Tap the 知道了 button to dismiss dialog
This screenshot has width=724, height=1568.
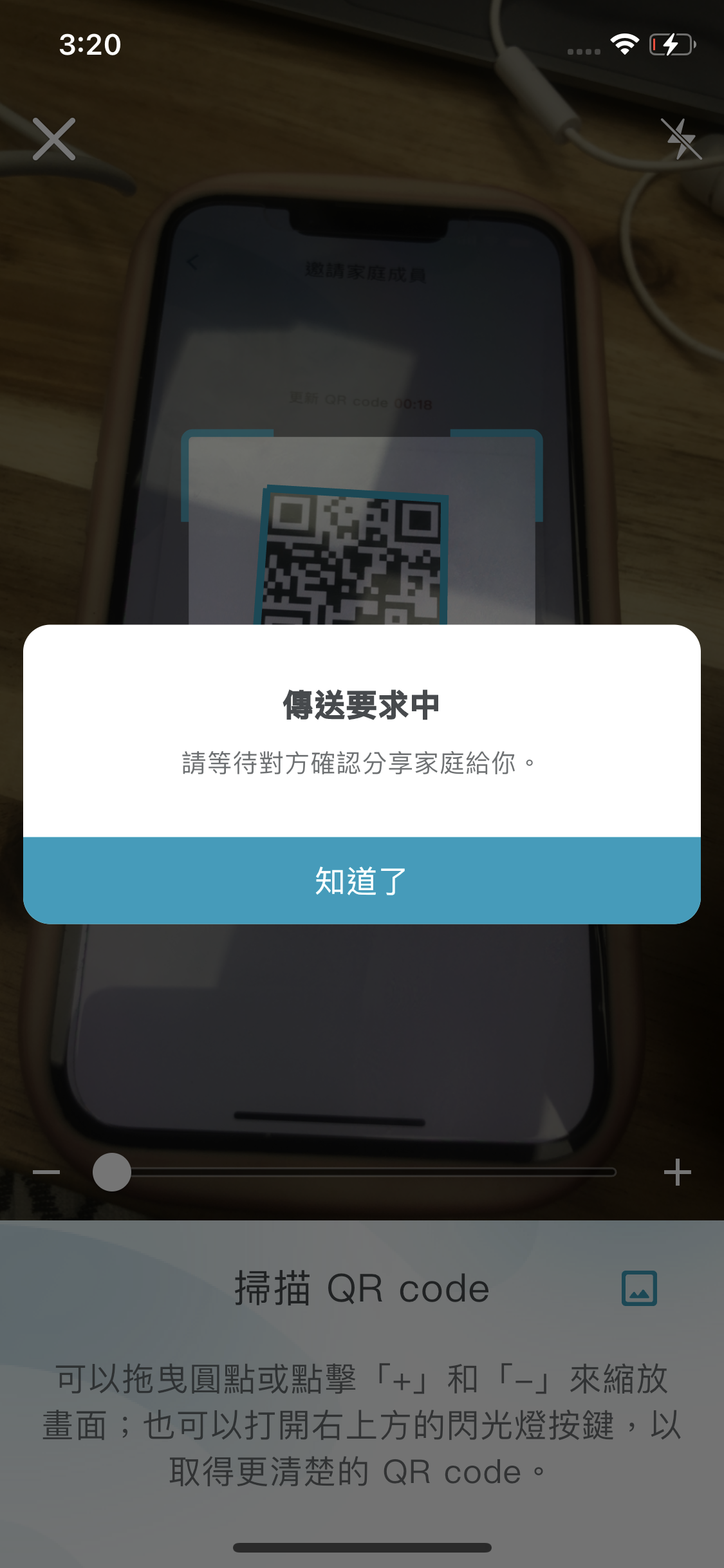tap(362, 880)
